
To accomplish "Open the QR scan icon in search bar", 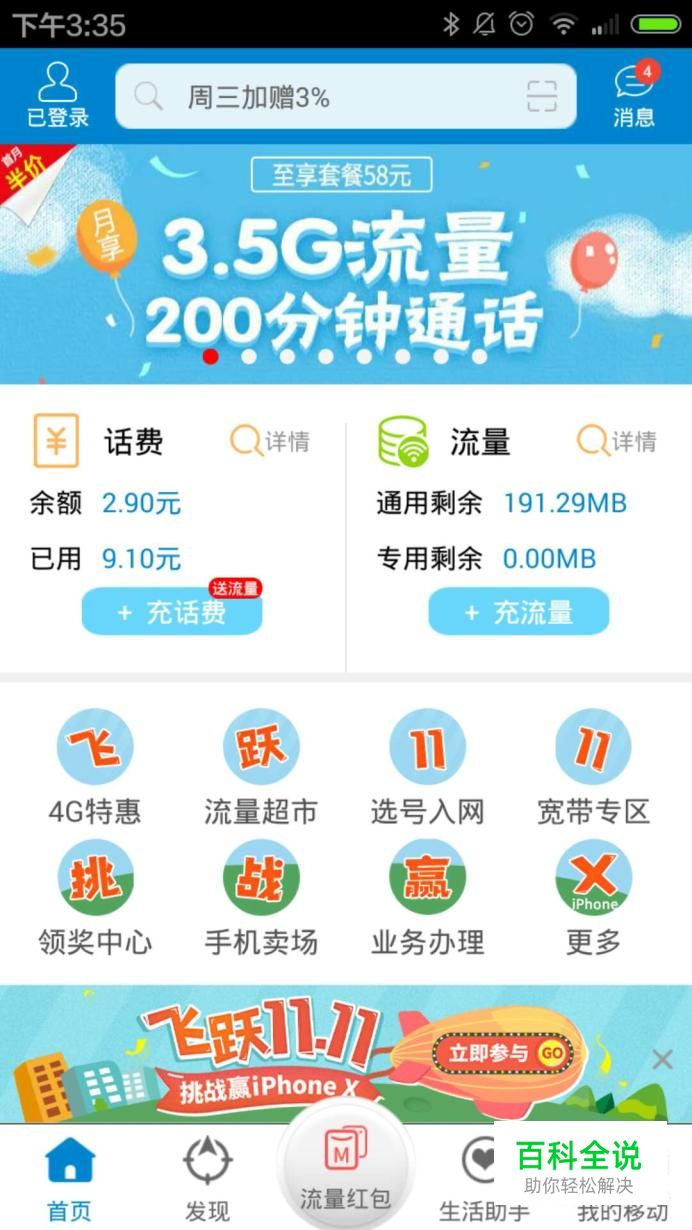I will click(x=541, y=97).
